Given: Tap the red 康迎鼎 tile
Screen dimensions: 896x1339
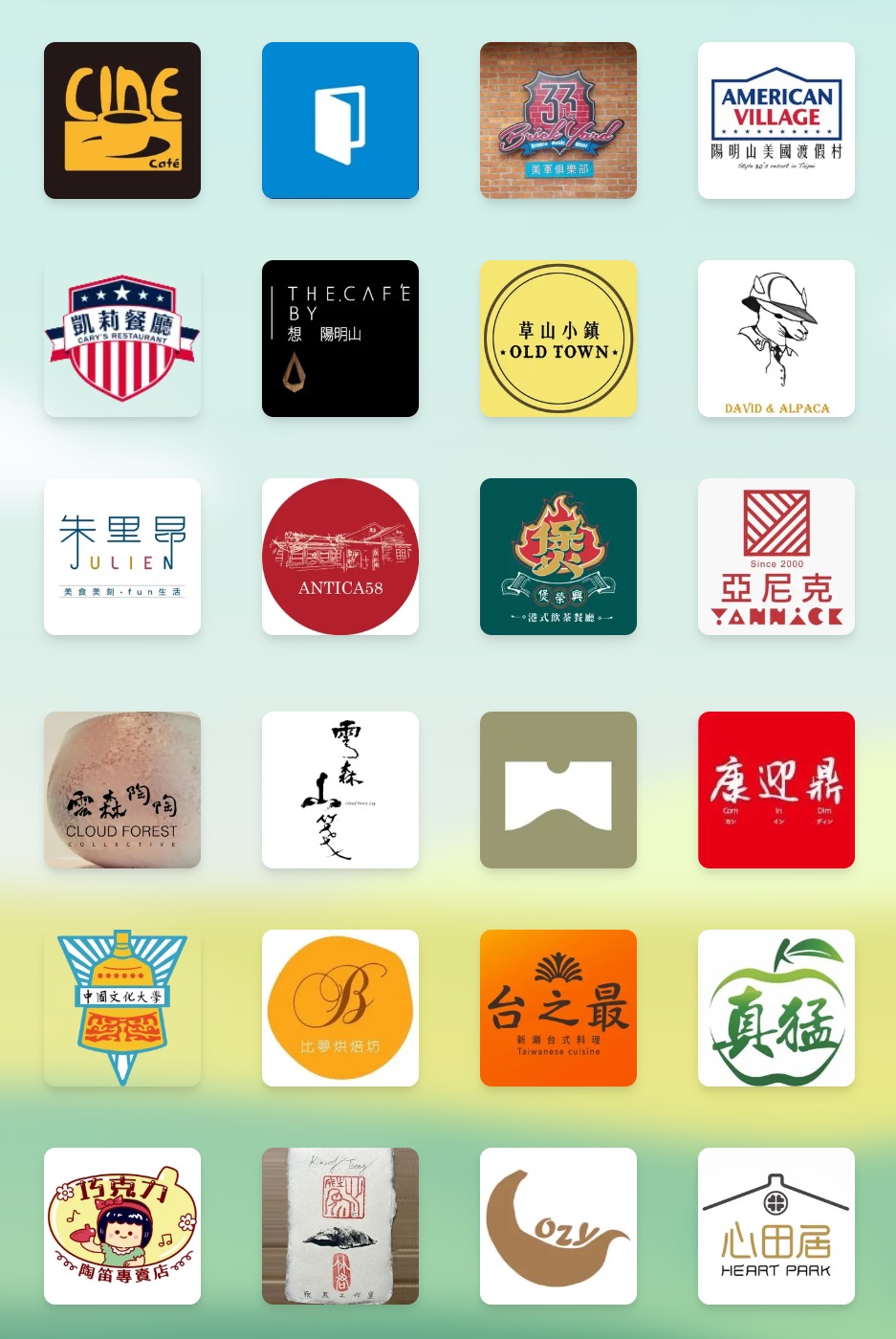Looking at the screenshot, I should point(776,790).
